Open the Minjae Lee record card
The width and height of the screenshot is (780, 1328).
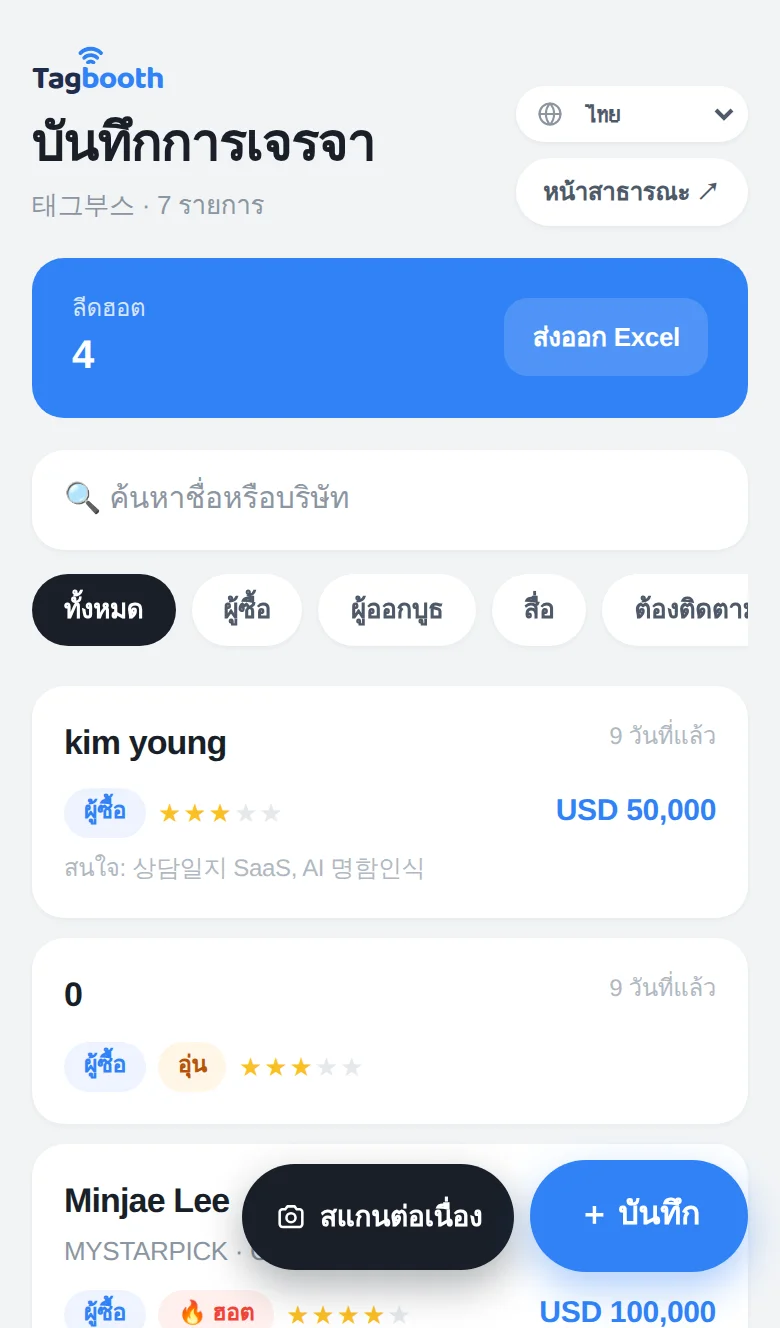(390, 1236)
